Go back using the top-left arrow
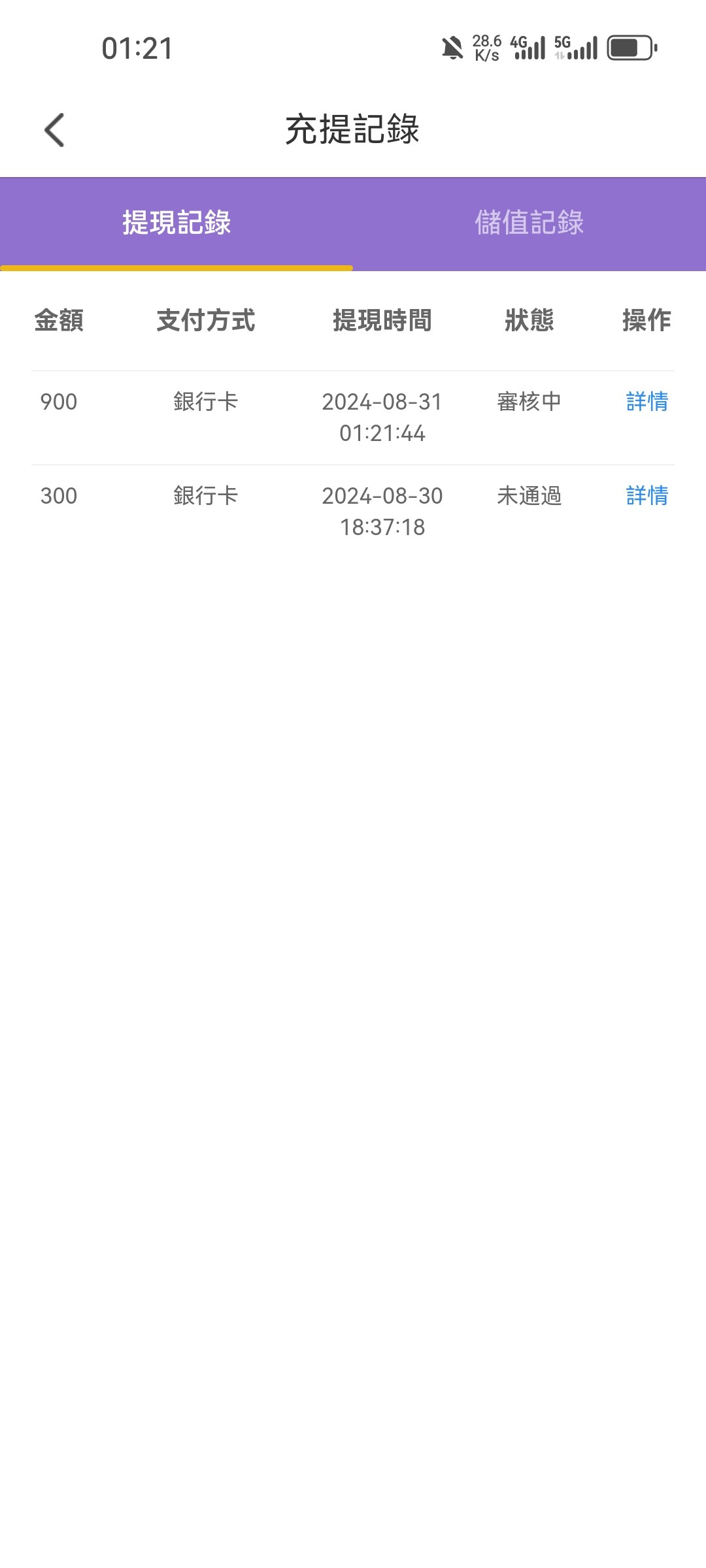Image resolution: width=706 pixels, height=1568 pixels. coord(55,130)
